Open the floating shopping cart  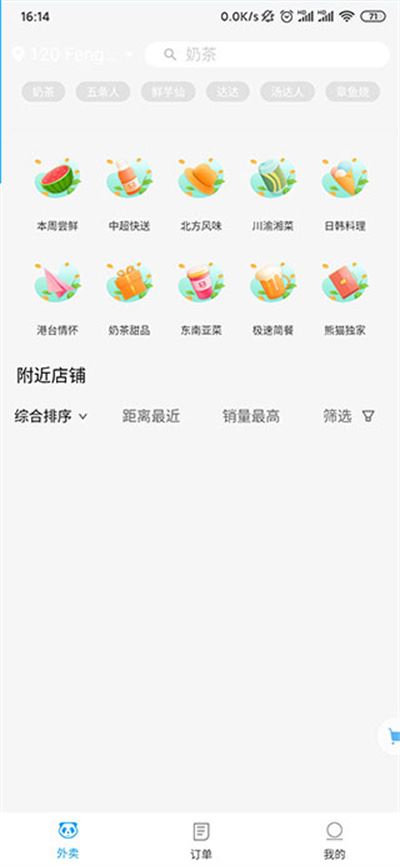[x=391, y=736]
